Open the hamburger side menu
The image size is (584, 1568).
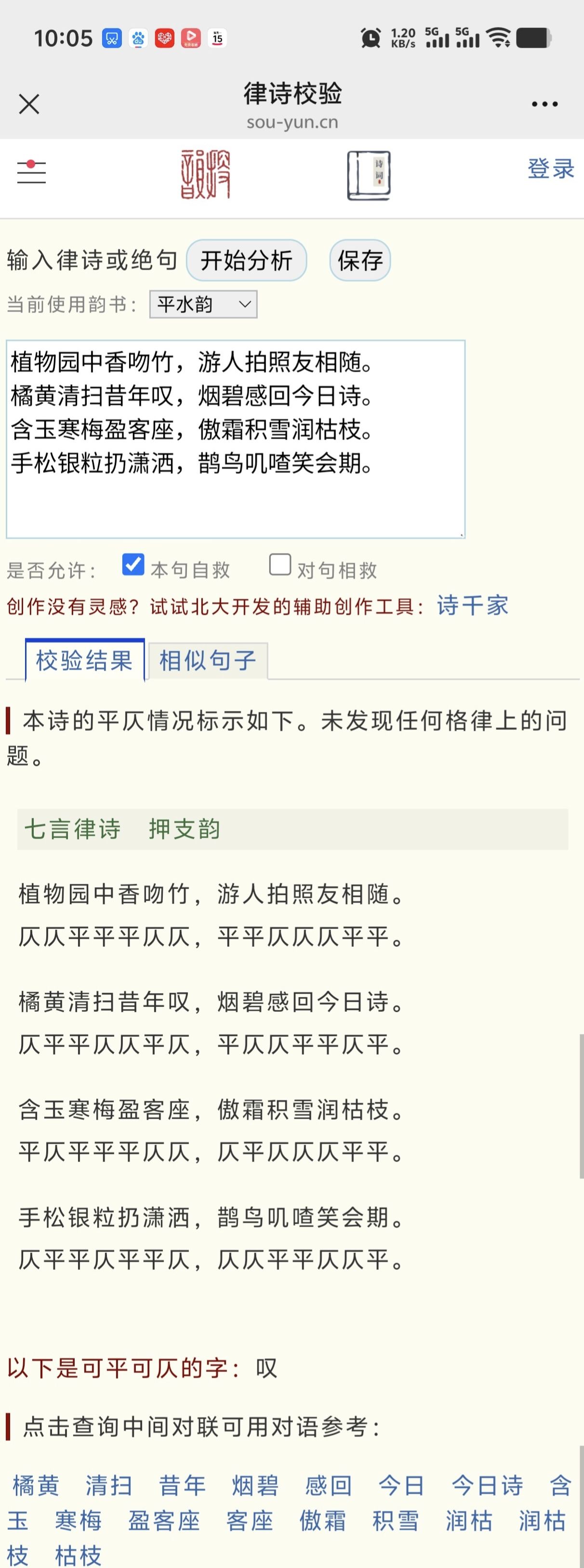[31, 172]
